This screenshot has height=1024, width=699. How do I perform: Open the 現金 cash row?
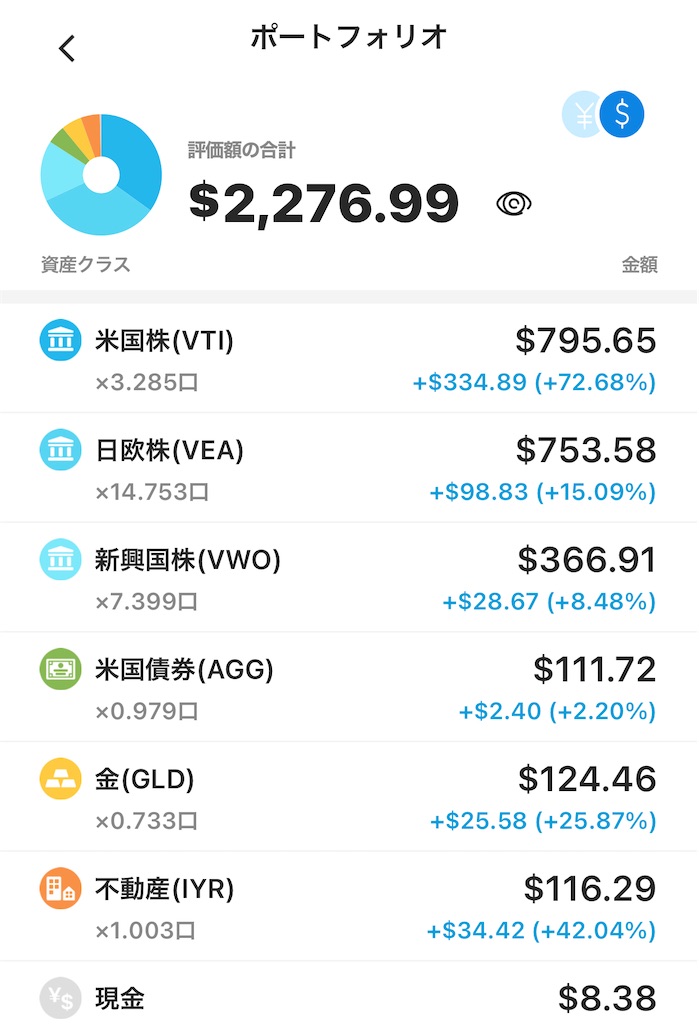(349, 997)
